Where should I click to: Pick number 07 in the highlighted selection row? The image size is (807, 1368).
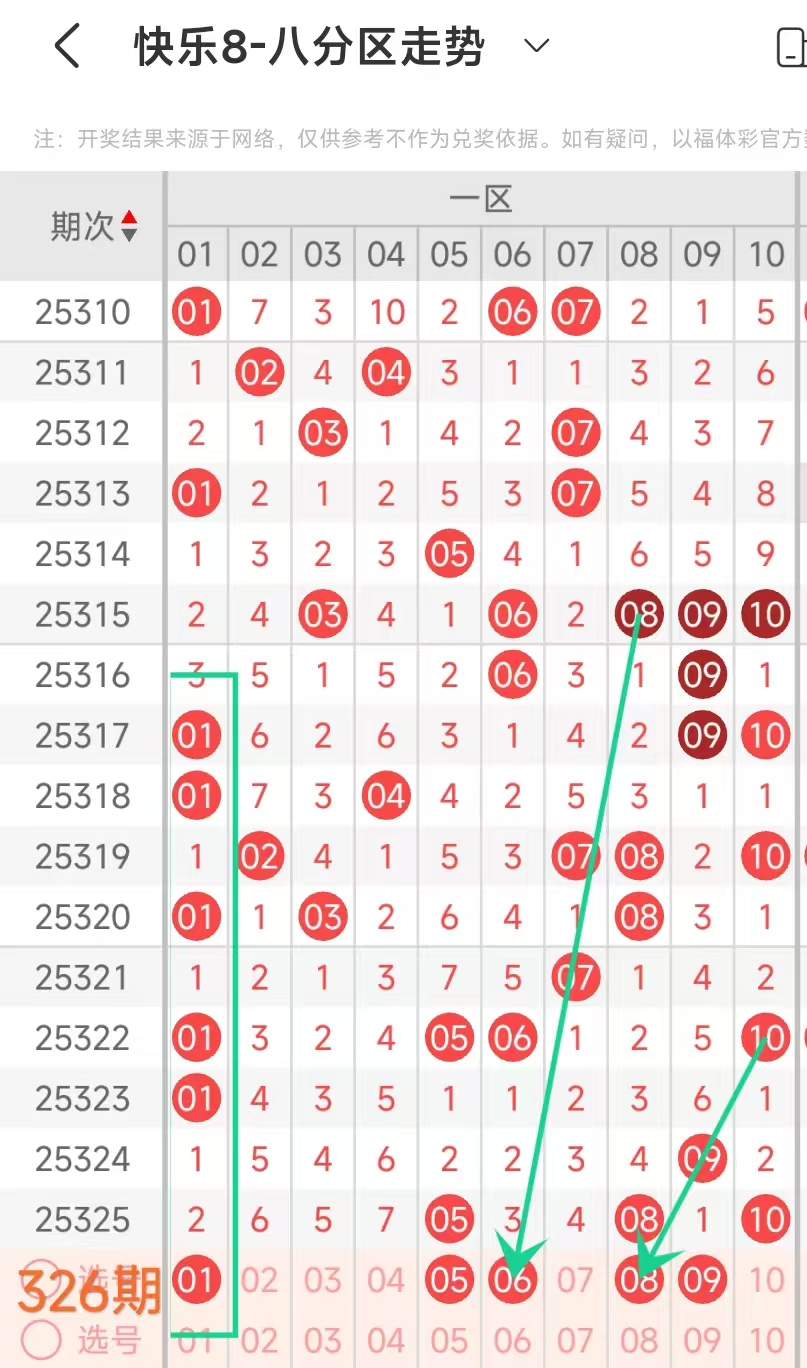pos(575,1280)
